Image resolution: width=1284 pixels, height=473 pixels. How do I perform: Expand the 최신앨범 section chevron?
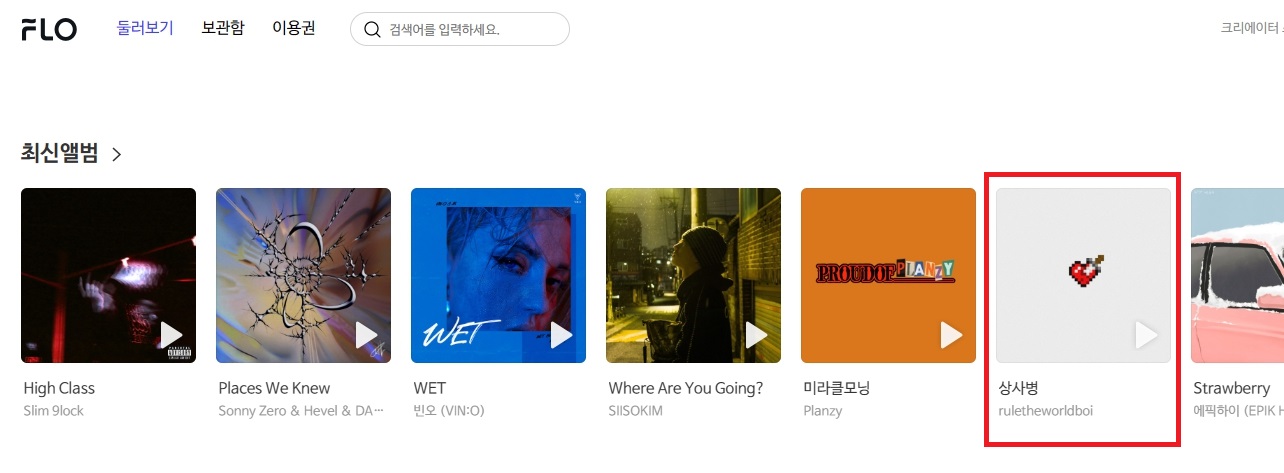117,154
